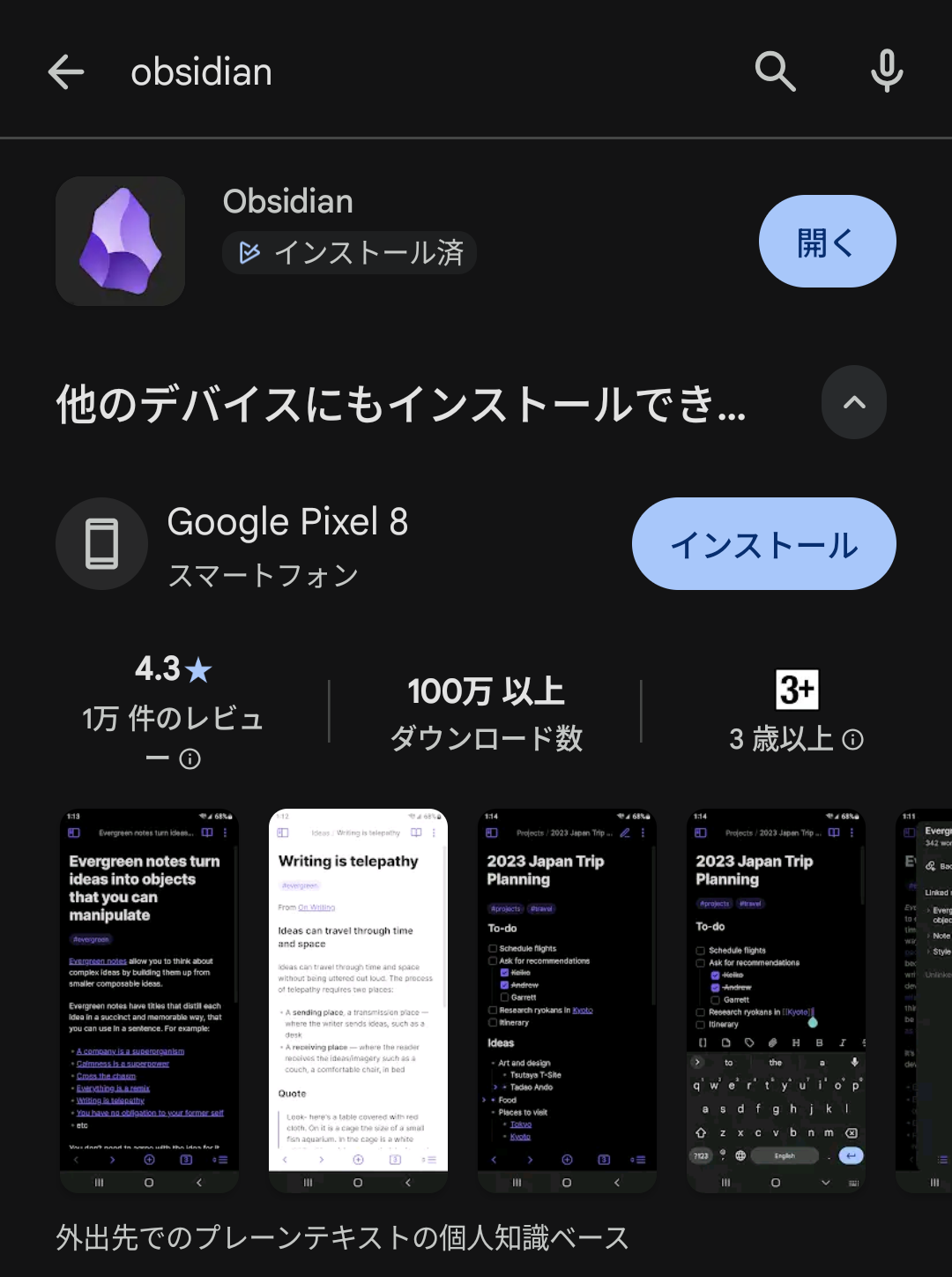Open the Evergreen notes screenshot

(149, 1000)
